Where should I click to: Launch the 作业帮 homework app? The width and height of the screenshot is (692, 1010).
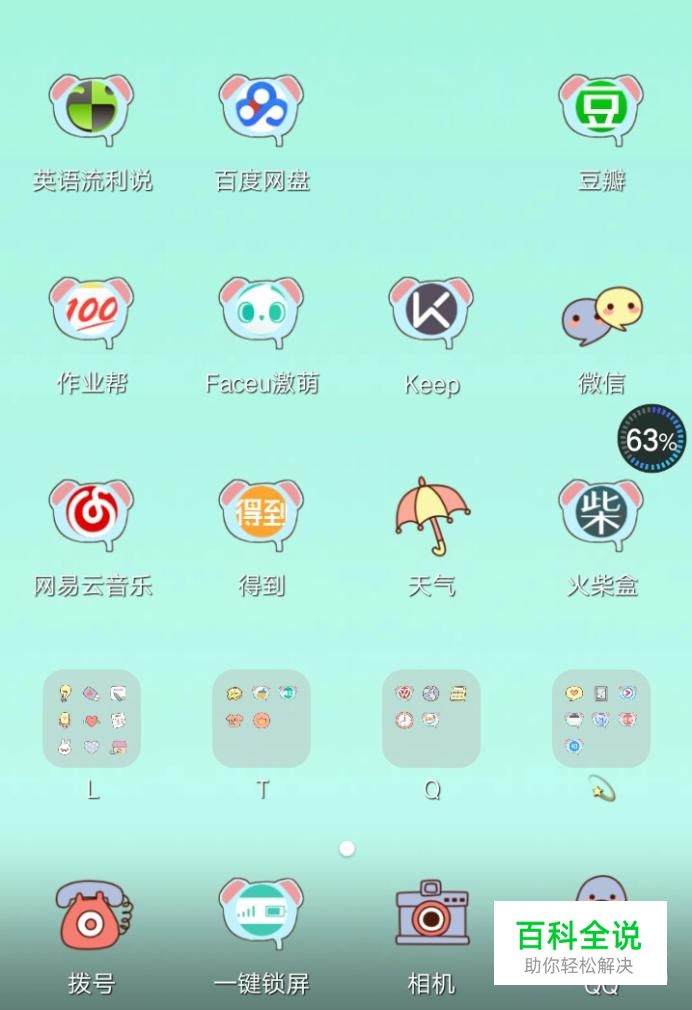pos(92,313)
